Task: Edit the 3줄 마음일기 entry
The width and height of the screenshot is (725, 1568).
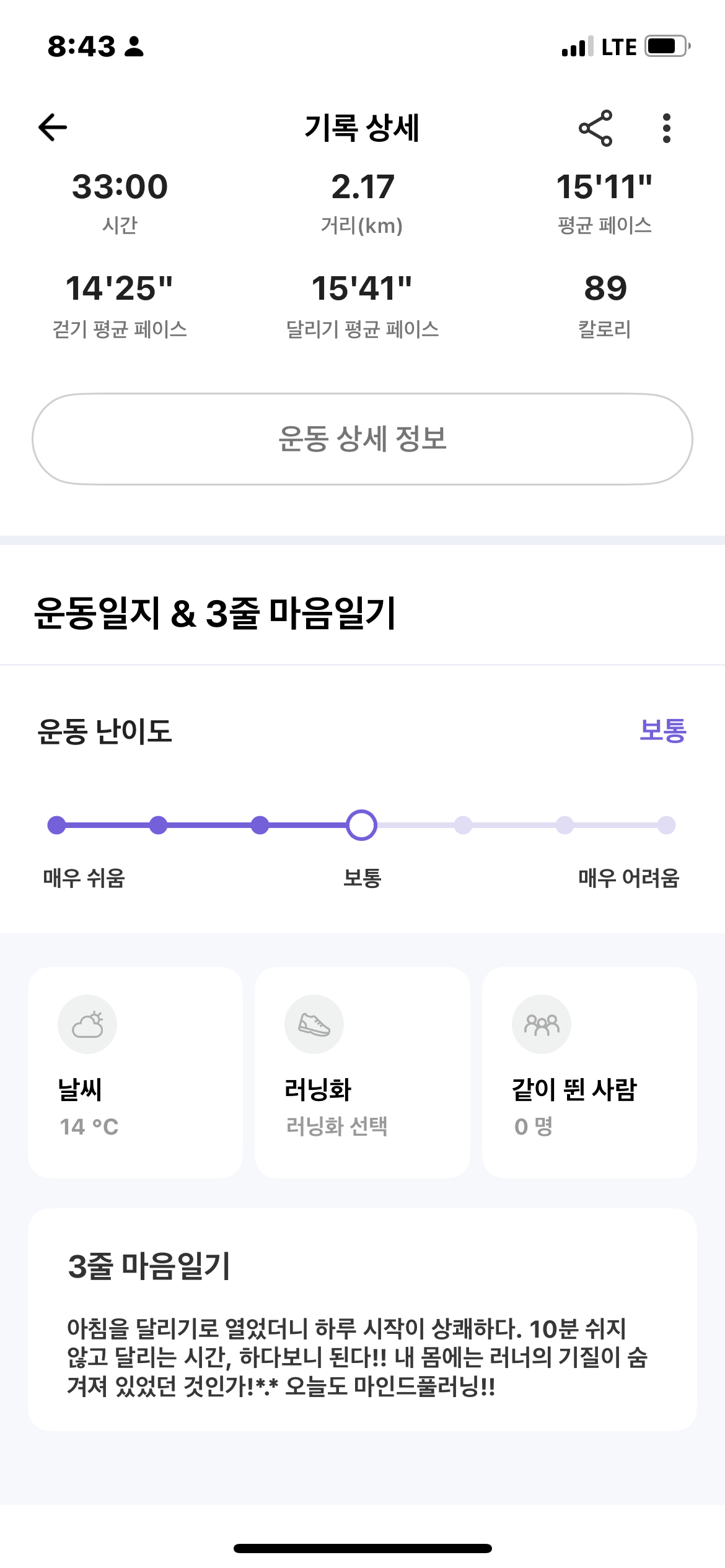Action: click(362, 1331)
